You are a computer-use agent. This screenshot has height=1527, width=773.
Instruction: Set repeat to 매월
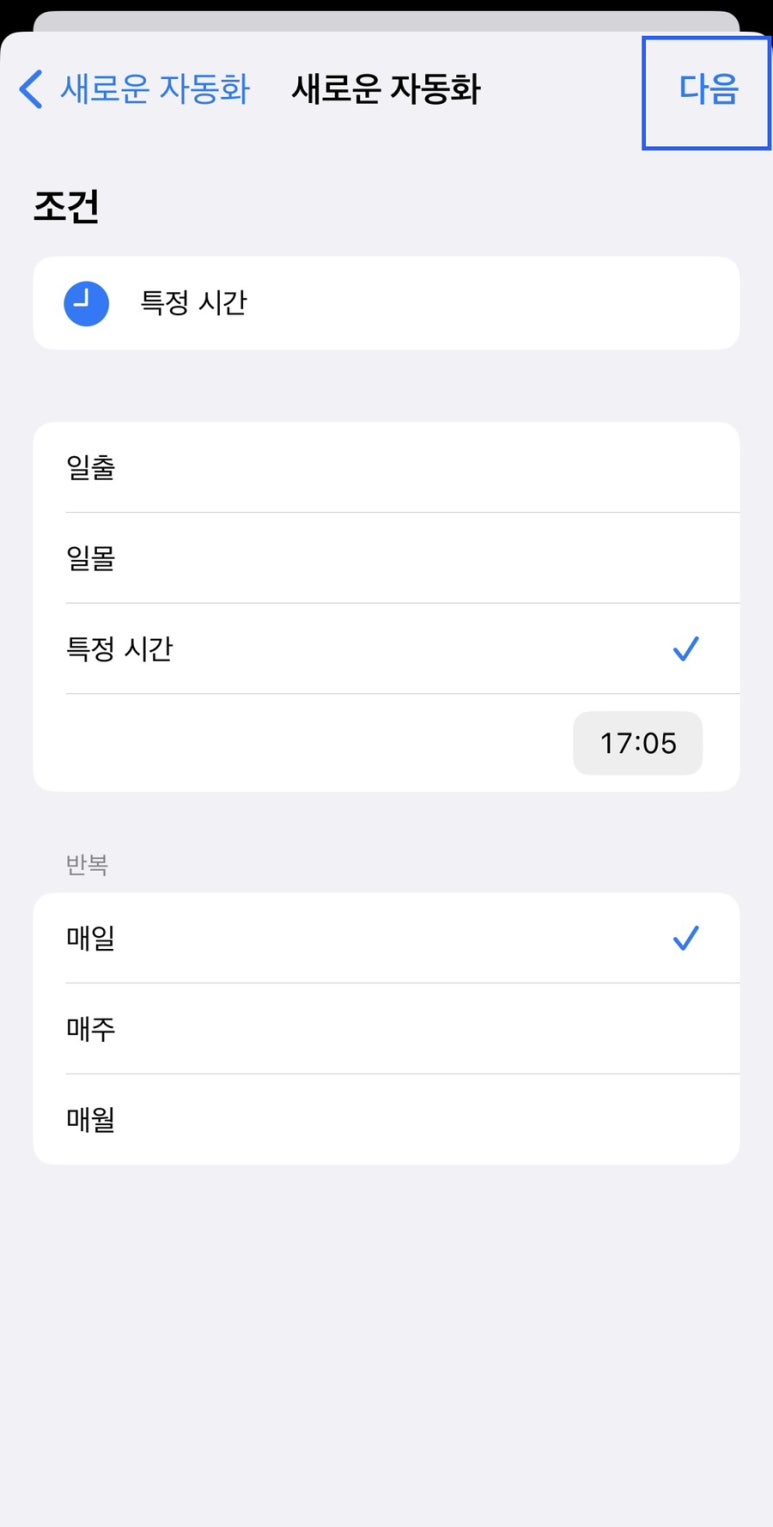386,1119
